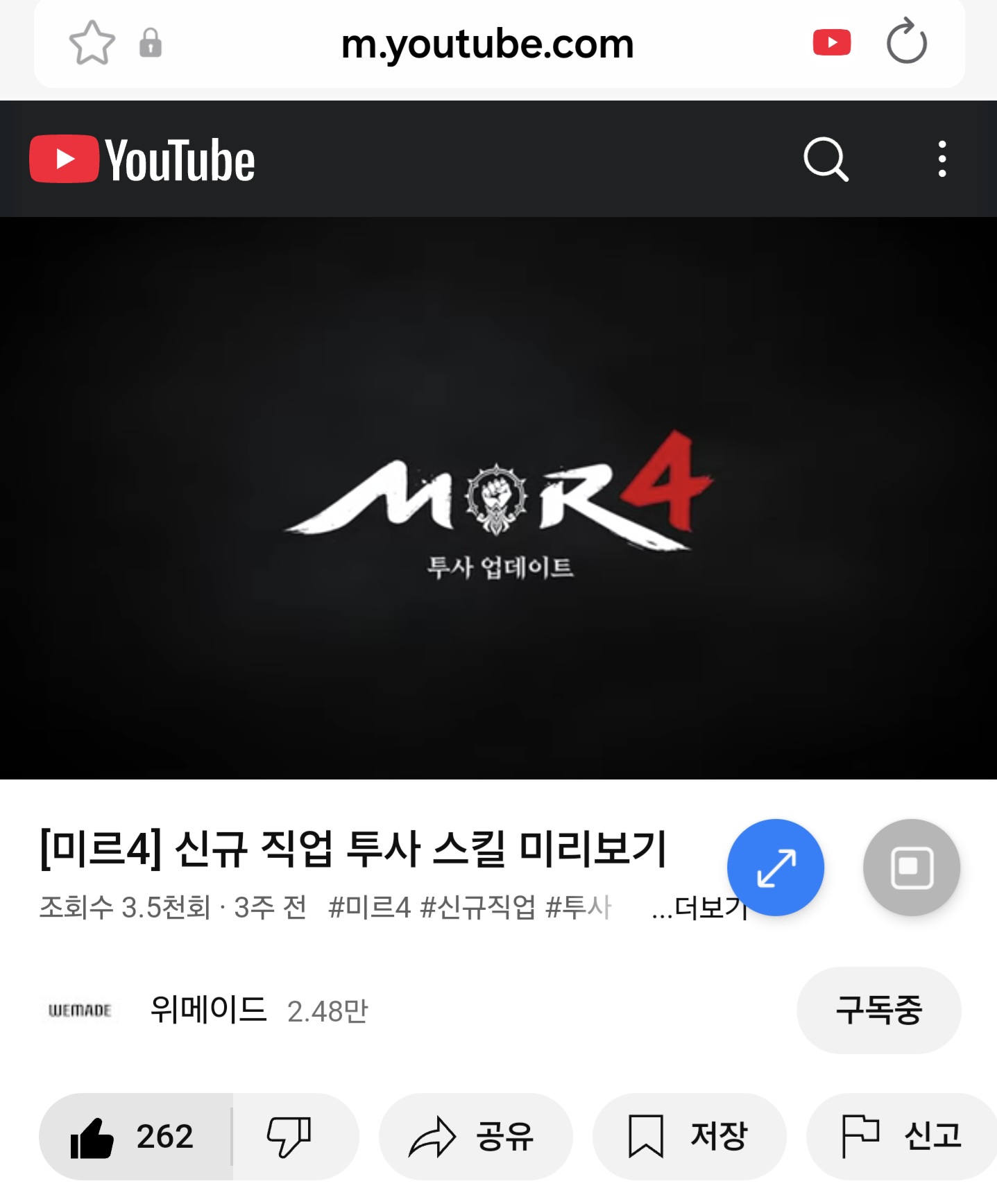997x1204 pixels.
Task: Save the video with 저장
Action: pos(689,1137)
